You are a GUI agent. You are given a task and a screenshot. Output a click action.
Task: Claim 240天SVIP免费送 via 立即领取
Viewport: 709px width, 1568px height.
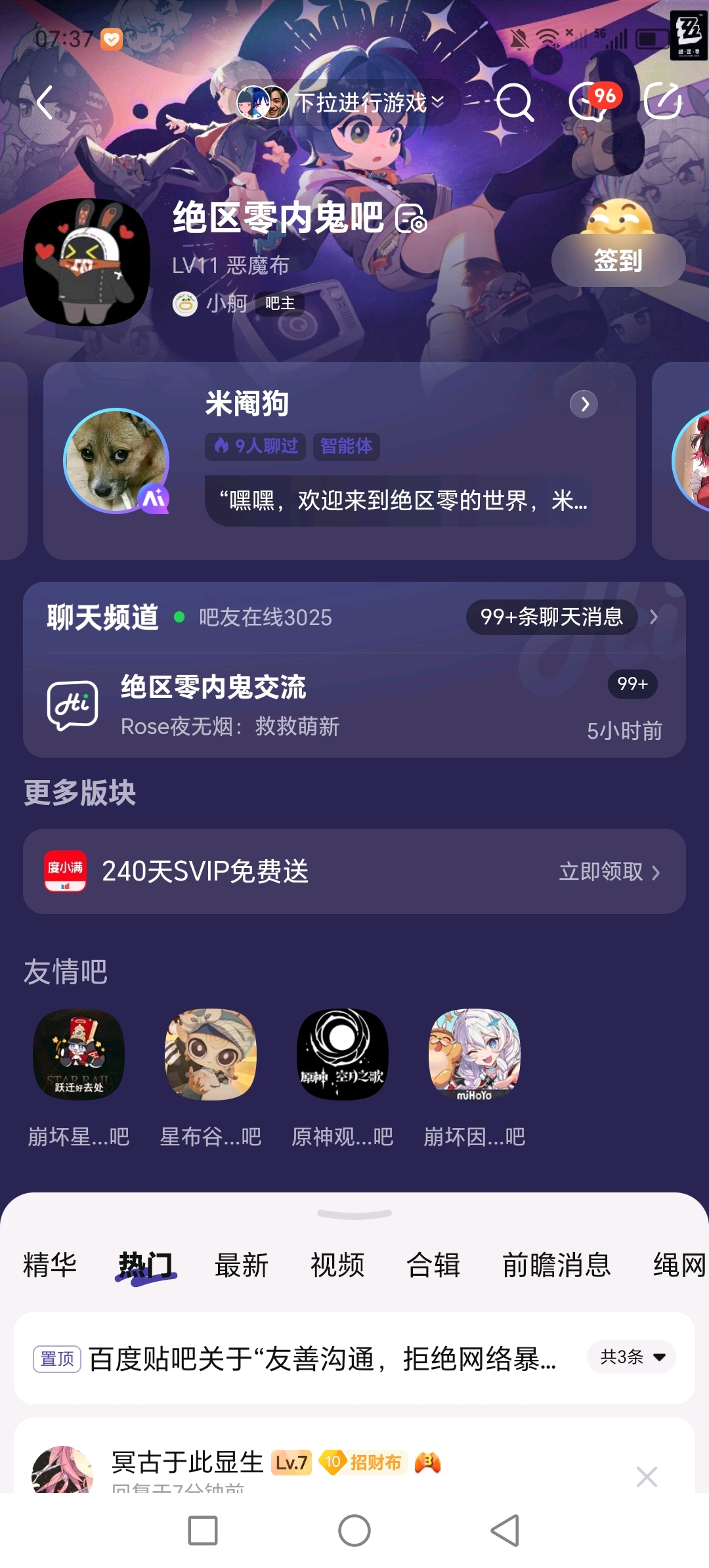coord(608,871)
